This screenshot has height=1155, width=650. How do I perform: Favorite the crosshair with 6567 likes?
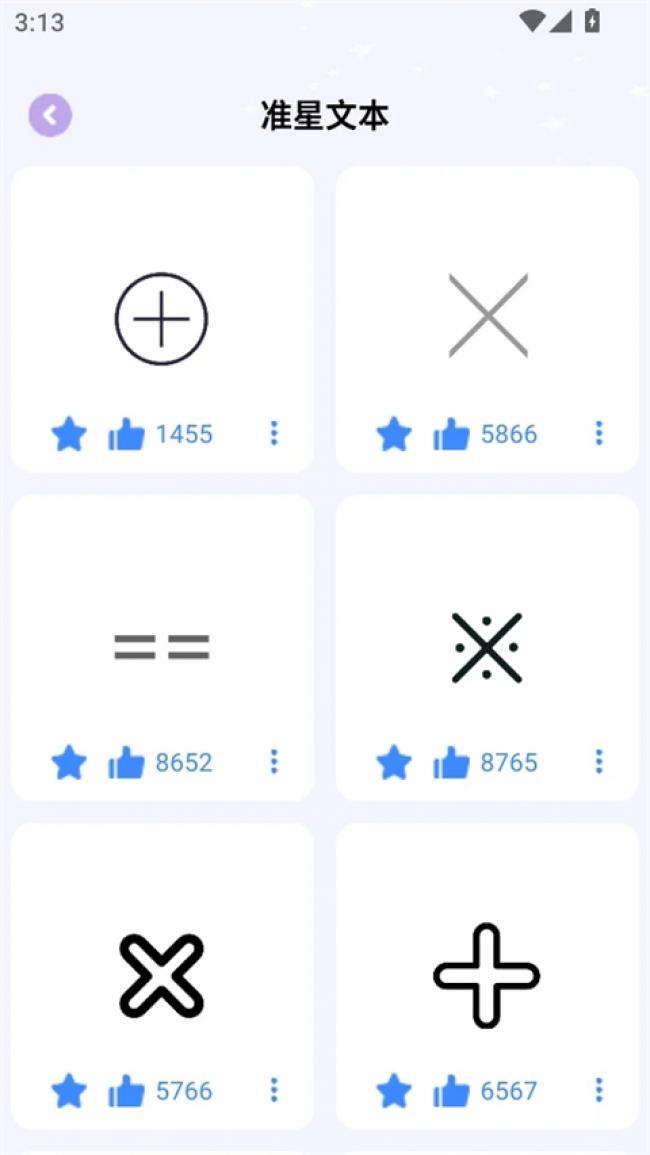(394, 1091)
